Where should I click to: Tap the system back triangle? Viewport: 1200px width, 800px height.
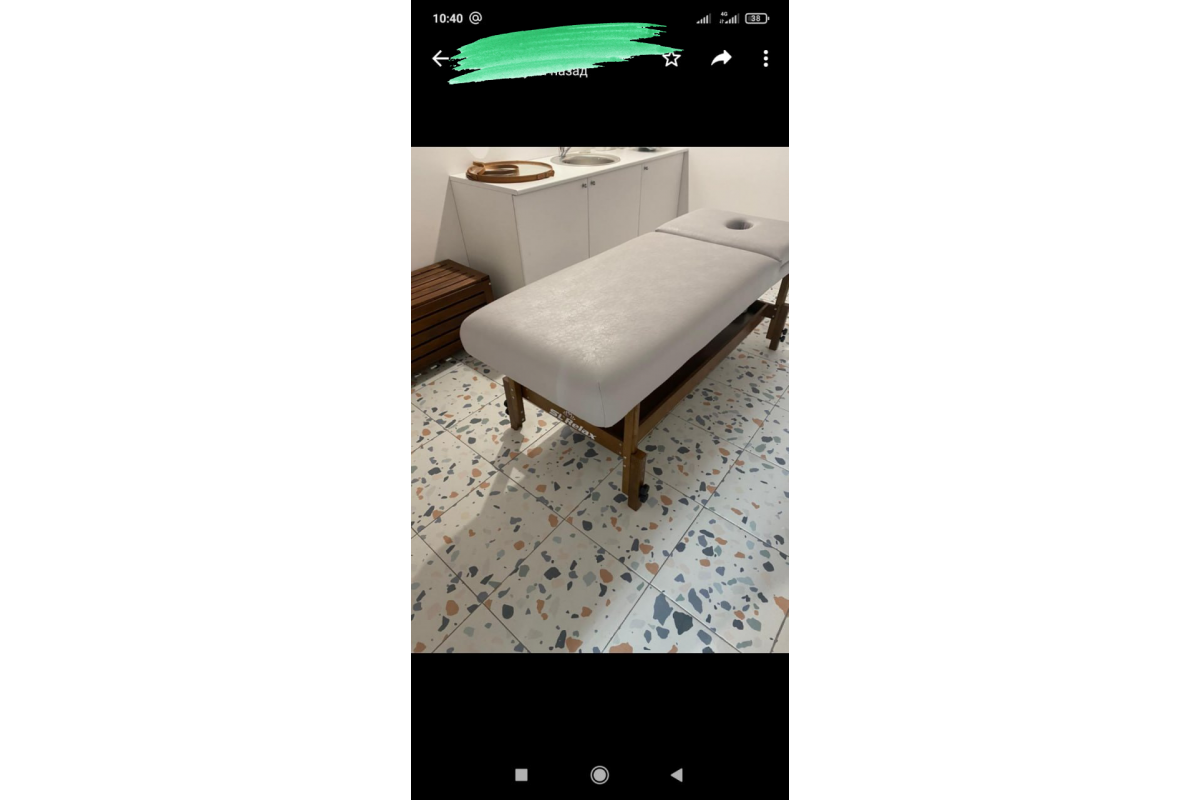pos(677,774)
